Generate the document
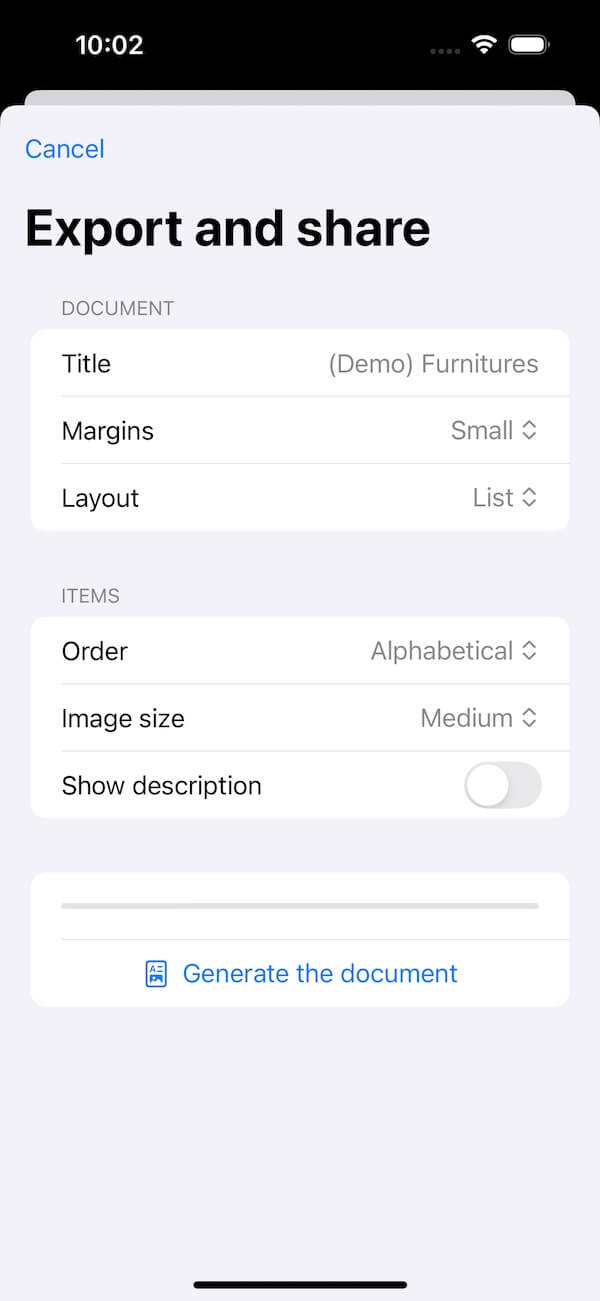This screenshot has width=600, height=1301. 300,974
